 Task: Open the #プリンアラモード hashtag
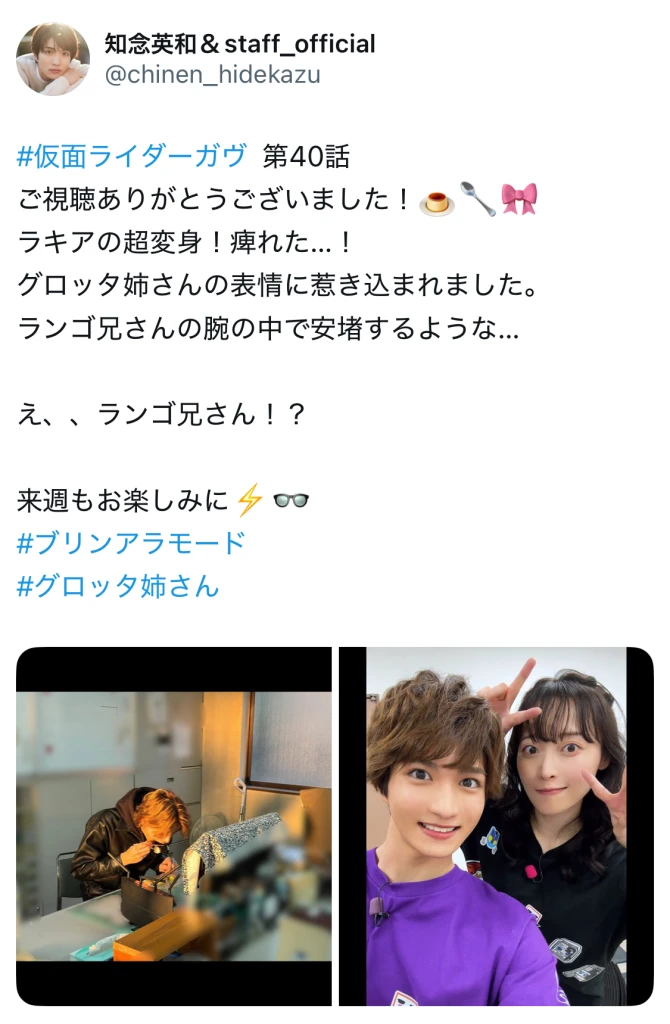pos(131,543)
